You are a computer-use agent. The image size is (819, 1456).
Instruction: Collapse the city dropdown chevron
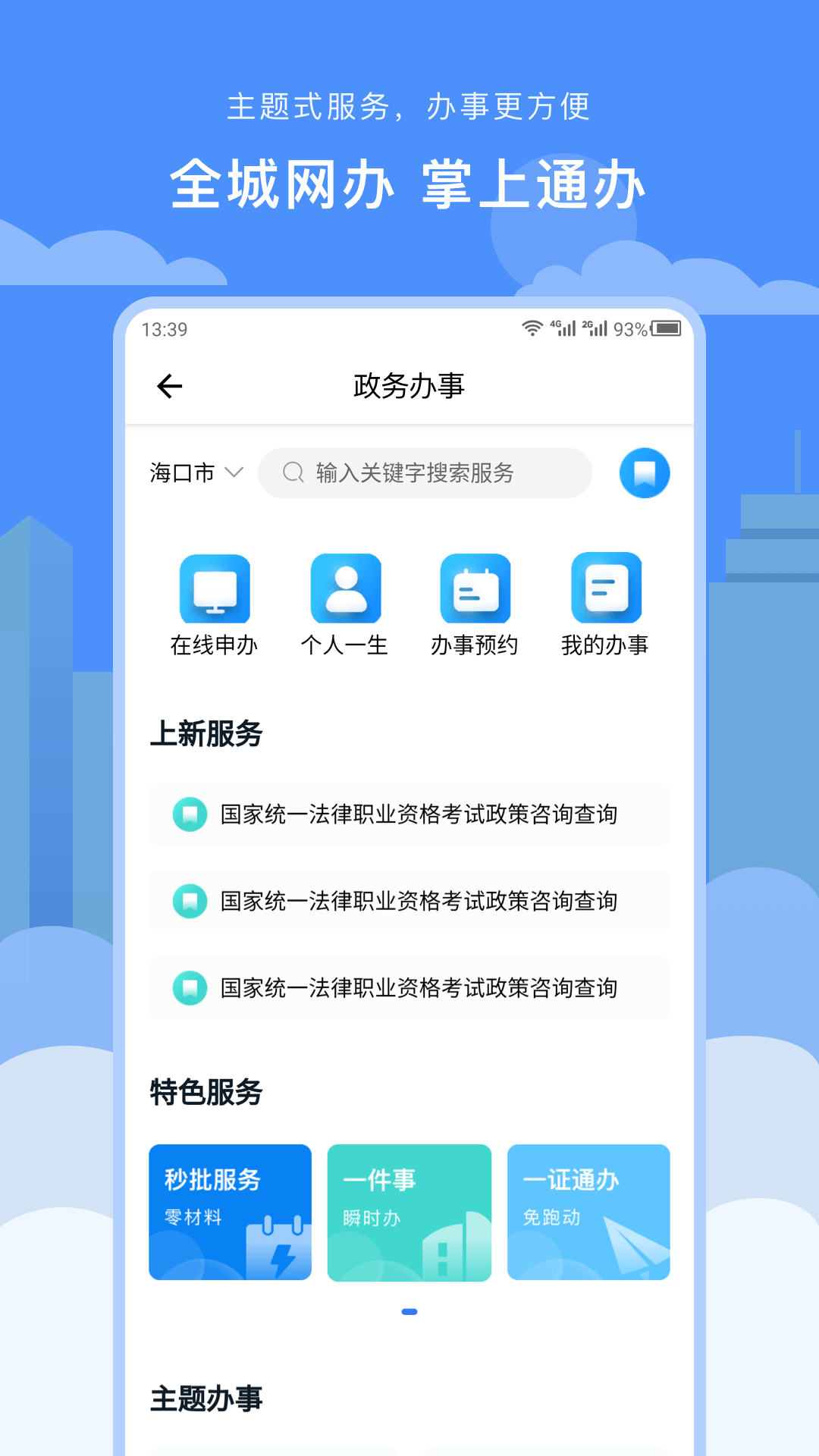[235, 472]
